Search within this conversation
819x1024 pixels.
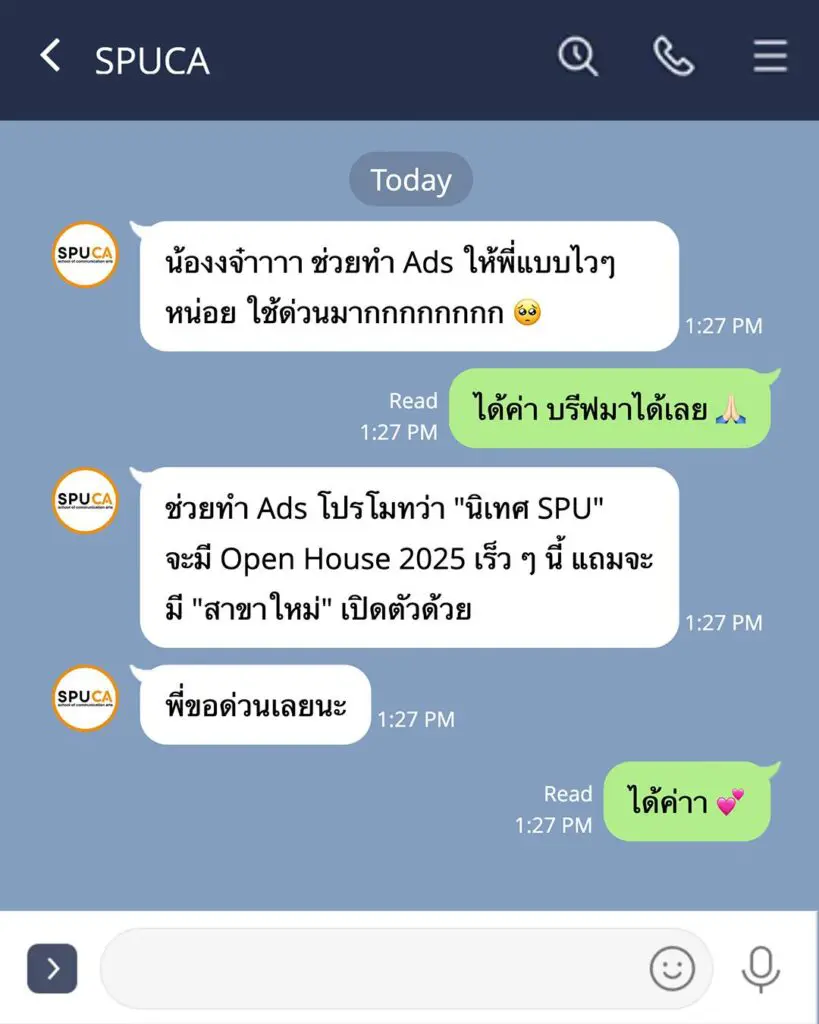(577, 57)
